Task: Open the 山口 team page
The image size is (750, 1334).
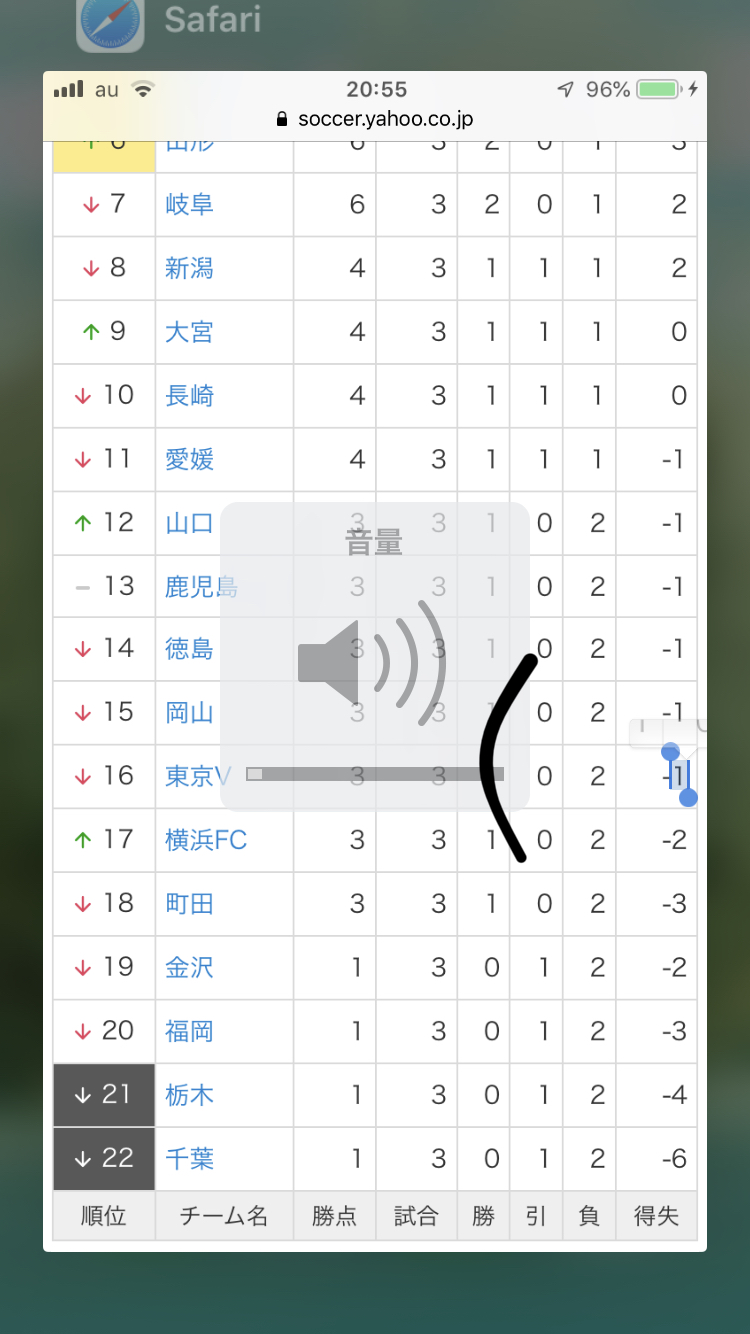Action: point(189,523)
